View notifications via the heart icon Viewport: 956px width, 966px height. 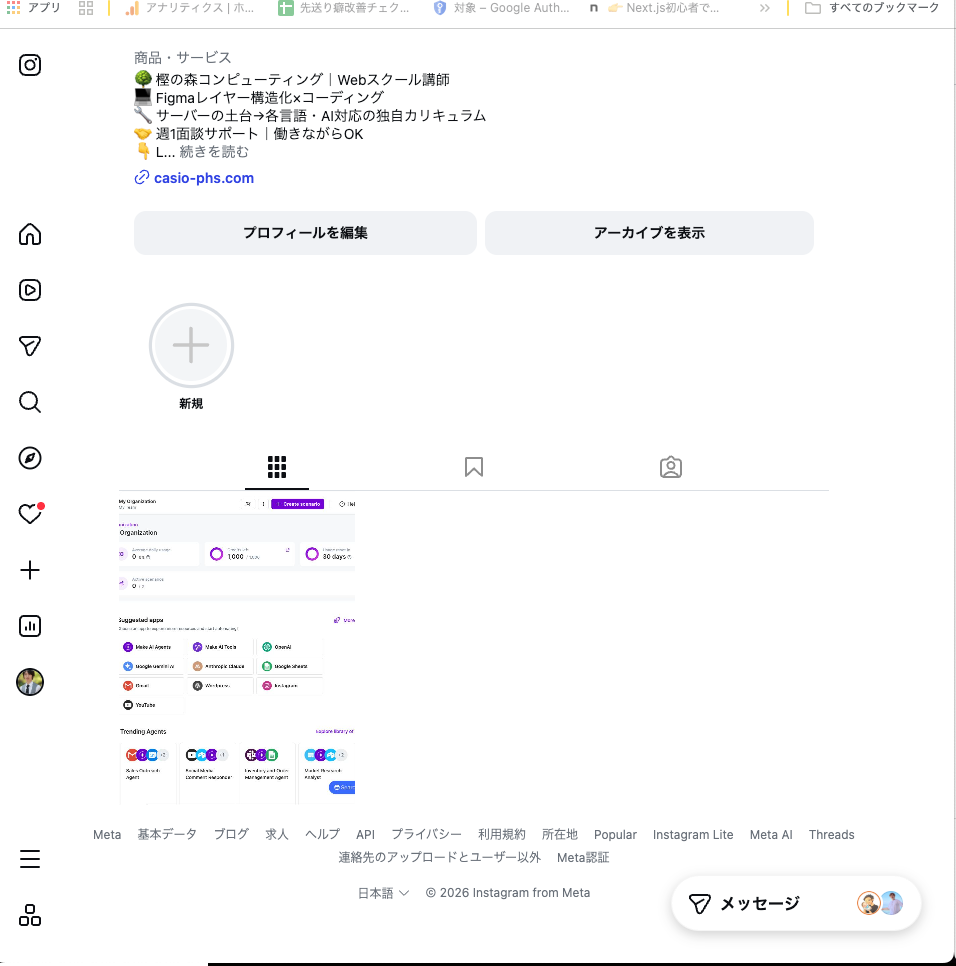pos(30,513)
